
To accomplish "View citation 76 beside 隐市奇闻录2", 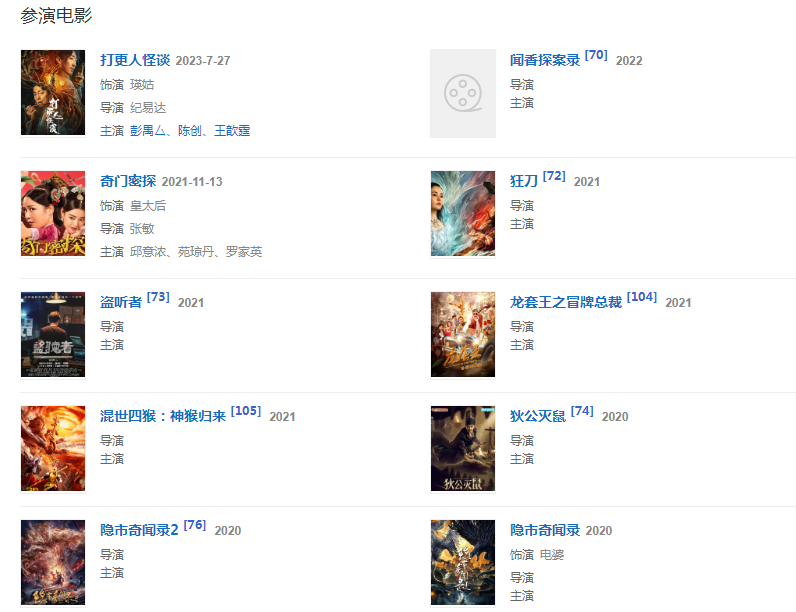I will tap(195, 525).
